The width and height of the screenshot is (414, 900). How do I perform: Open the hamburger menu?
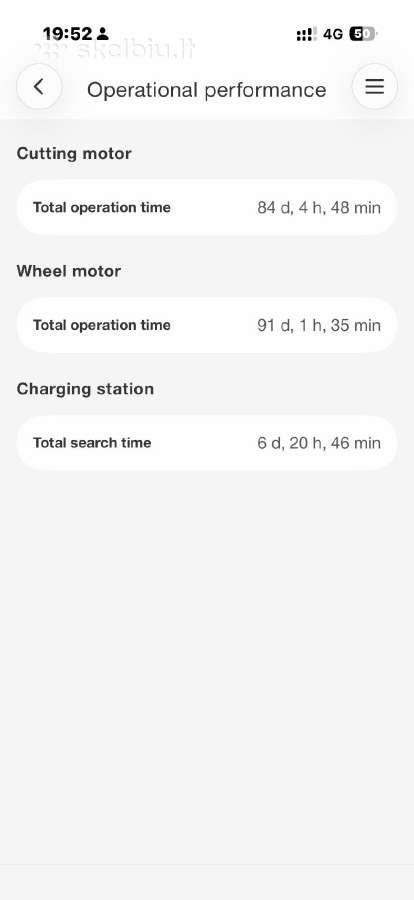374,87
